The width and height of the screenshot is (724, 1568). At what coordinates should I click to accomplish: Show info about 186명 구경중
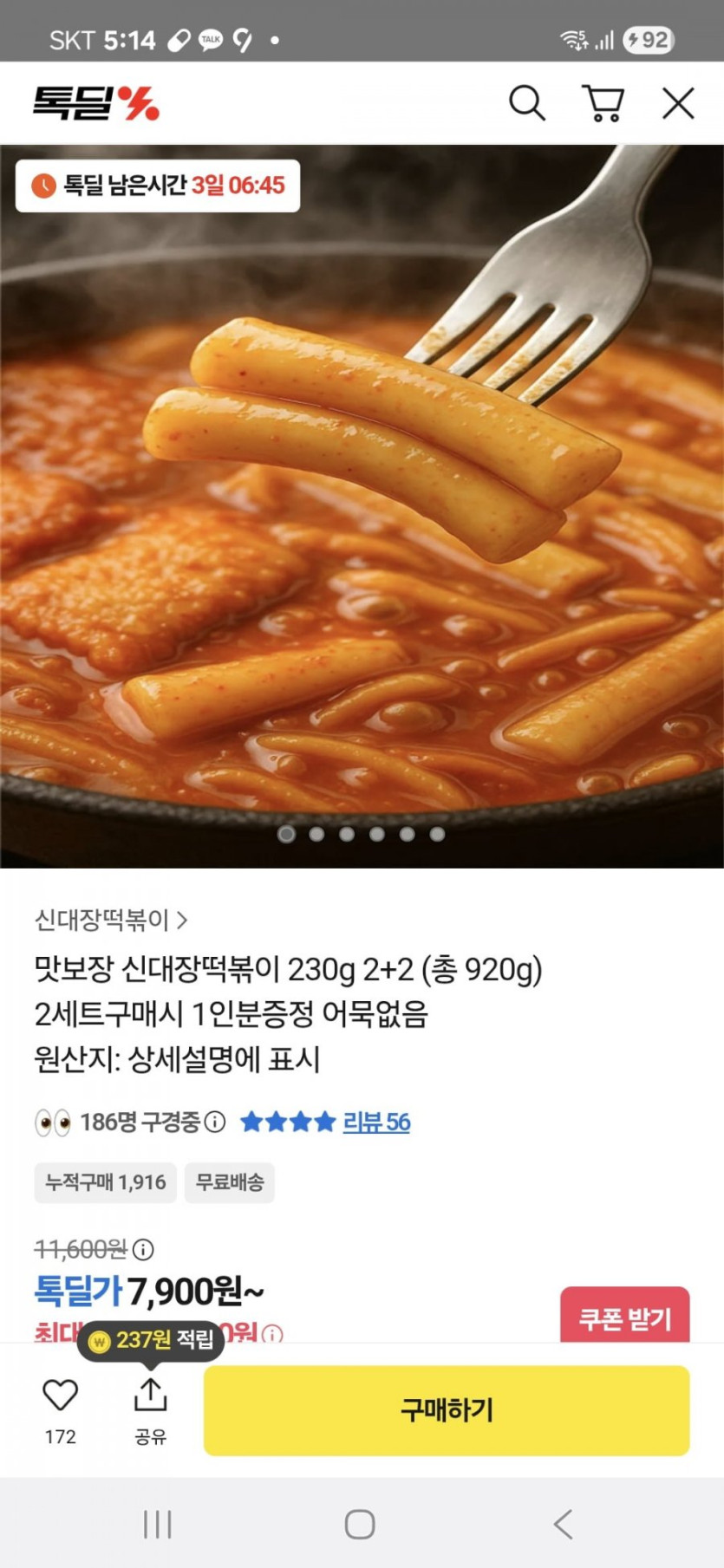point(215,1122)
